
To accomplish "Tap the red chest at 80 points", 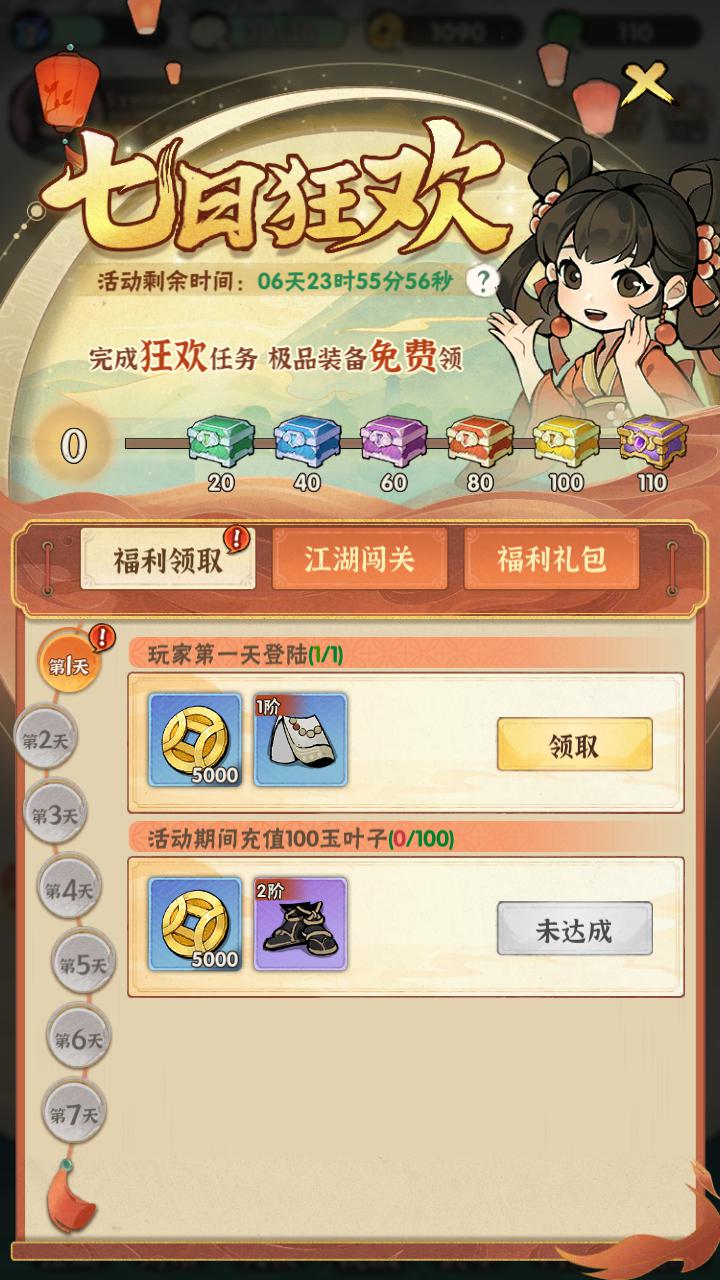I will [x=480, y=441].
